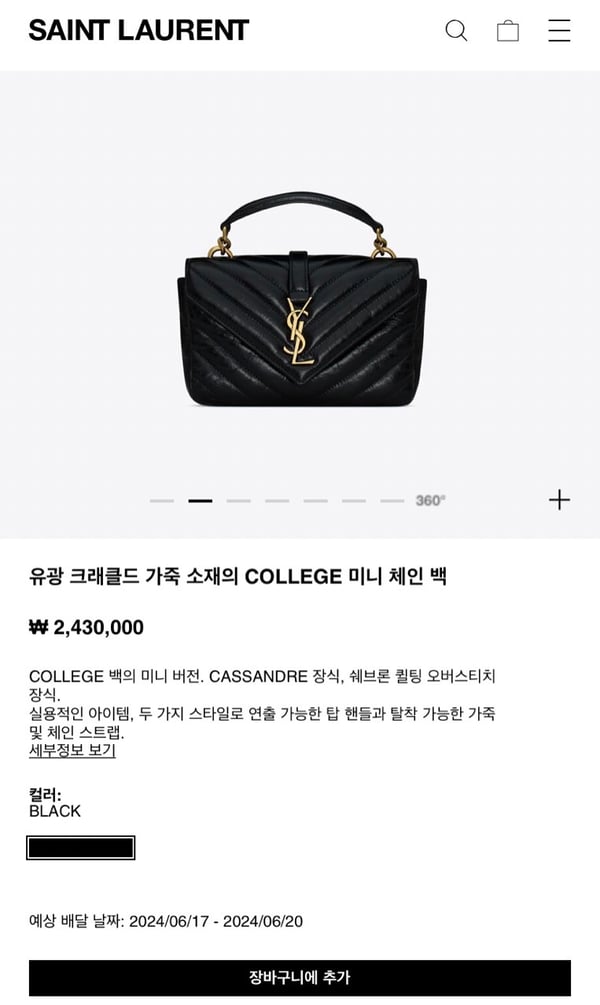Zoom in with the plus icon

[559, 500]
